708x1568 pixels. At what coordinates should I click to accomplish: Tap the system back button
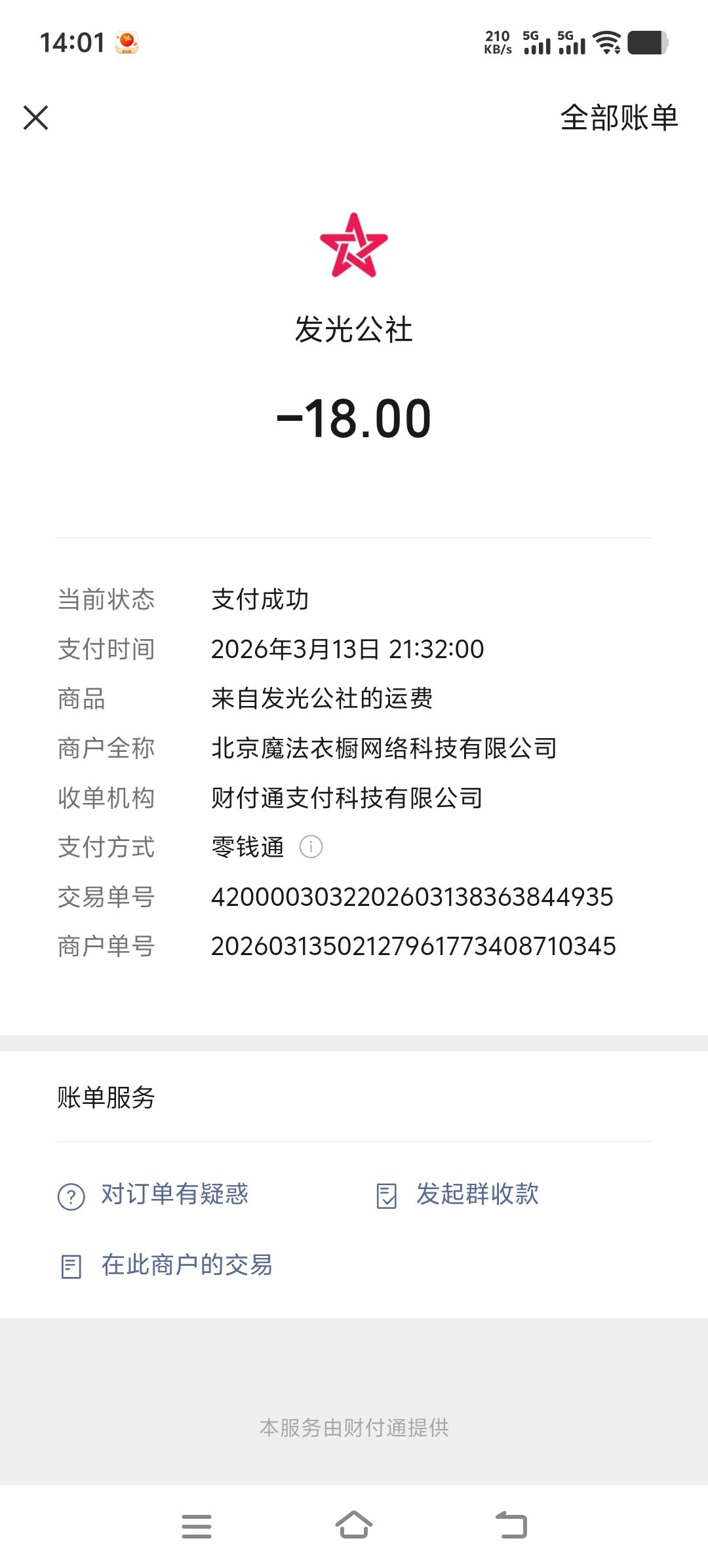click(511, 1525)
